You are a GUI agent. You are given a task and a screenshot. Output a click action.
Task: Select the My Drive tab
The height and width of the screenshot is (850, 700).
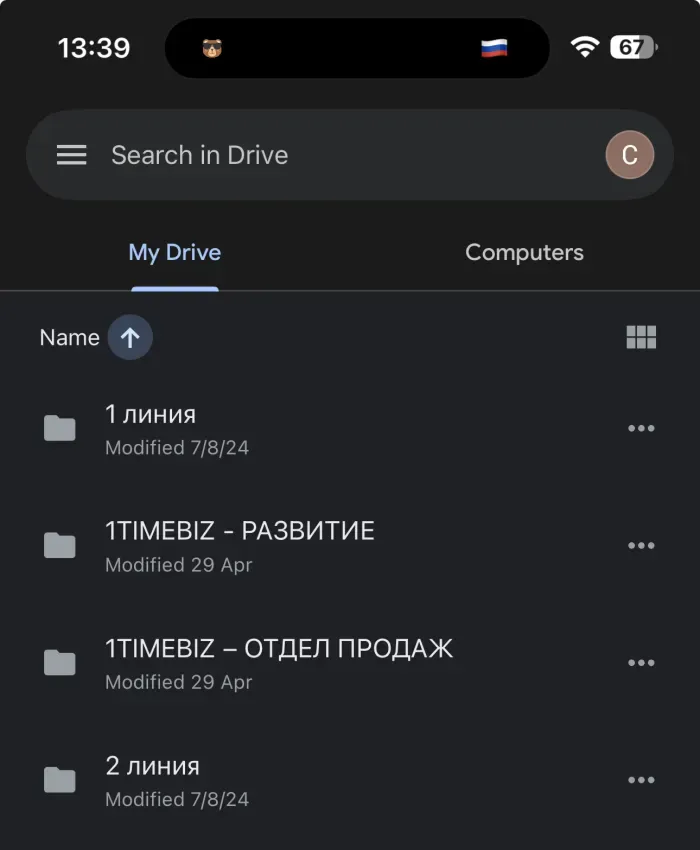[x=175, y=252]
